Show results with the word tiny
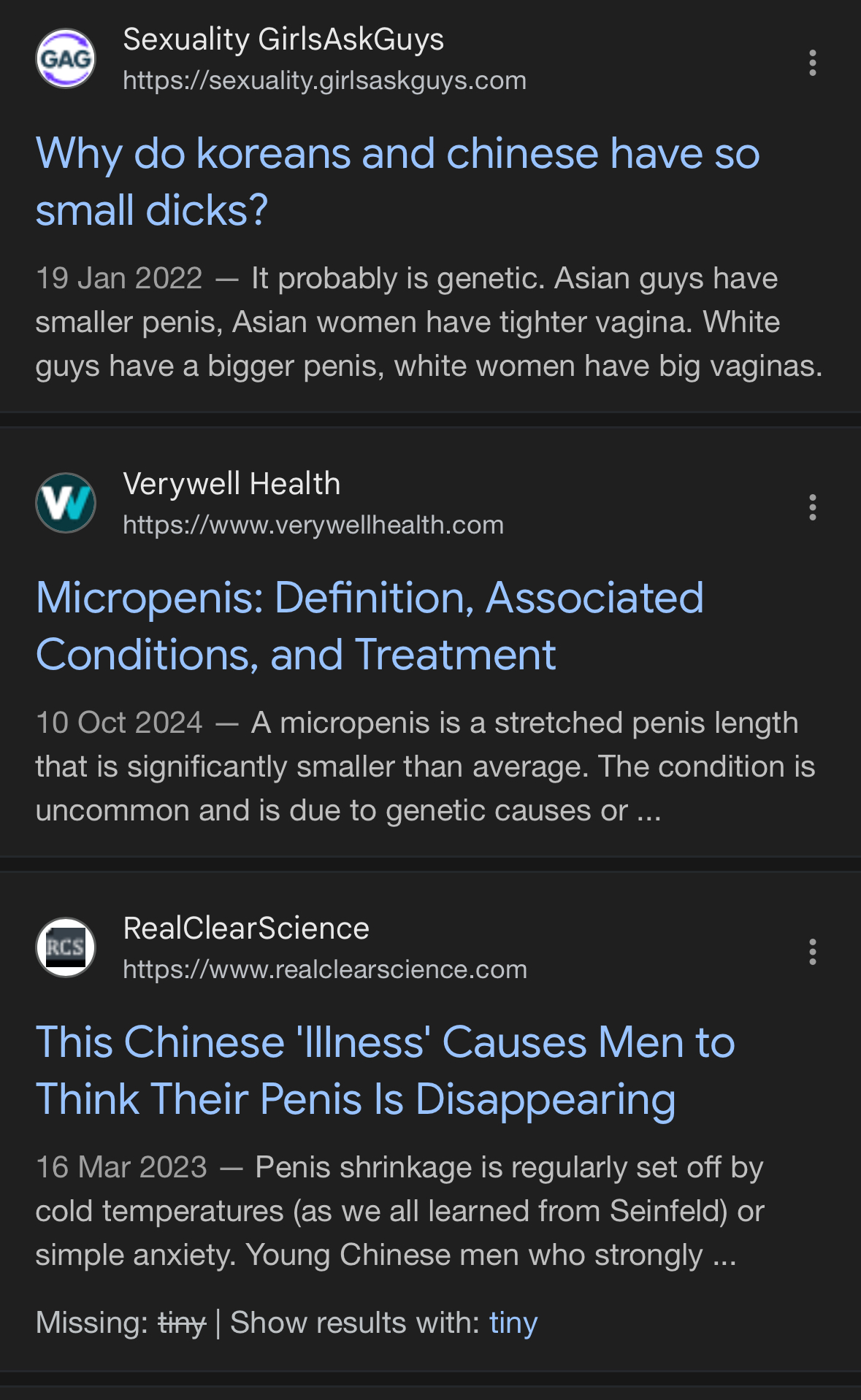Image resolution: width=861 pixels, height=1400 pixels. tap(513, 1323)
